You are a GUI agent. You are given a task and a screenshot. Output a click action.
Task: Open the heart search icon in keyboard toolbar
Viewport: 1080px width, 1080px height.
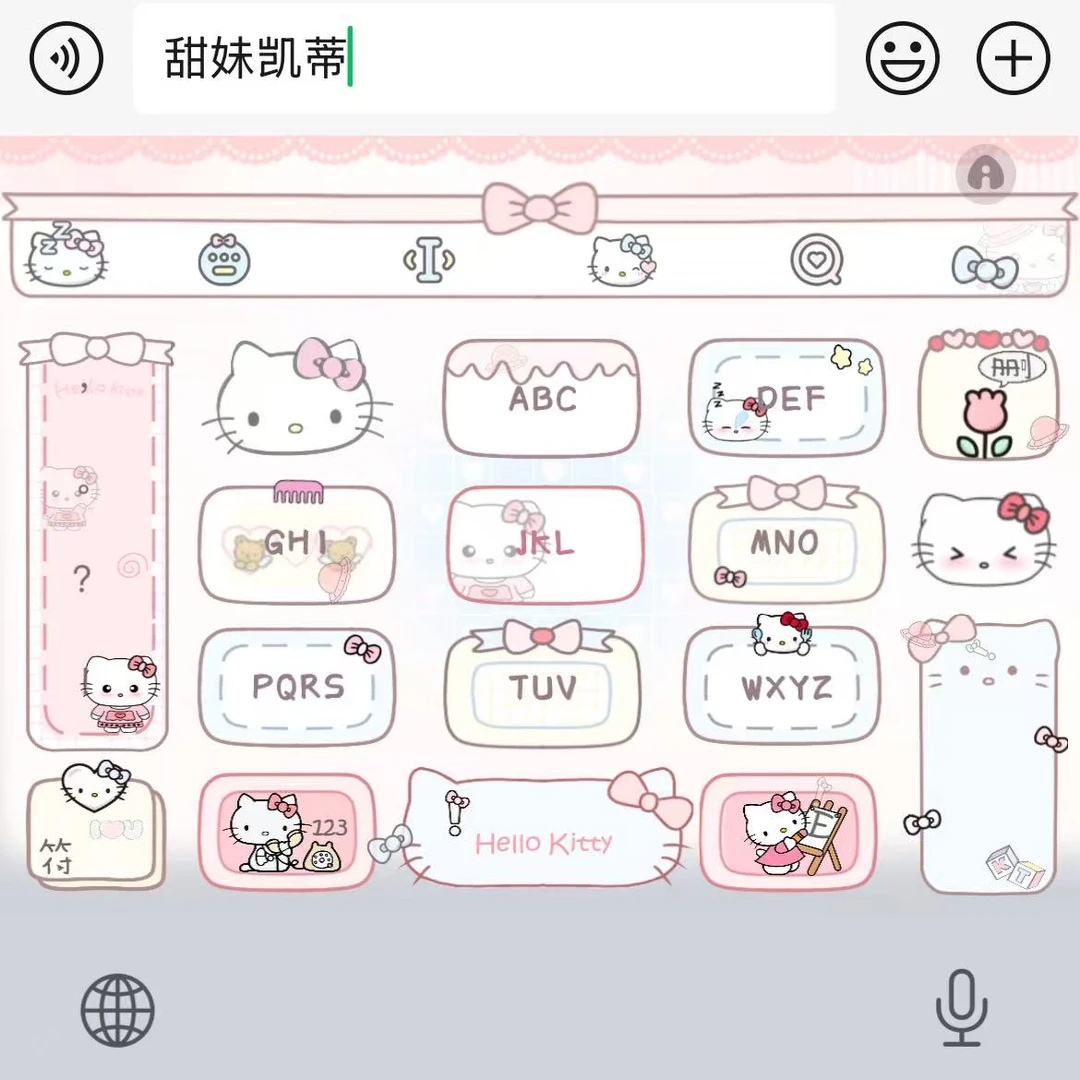pyautogui.click(x=816, y=261)
